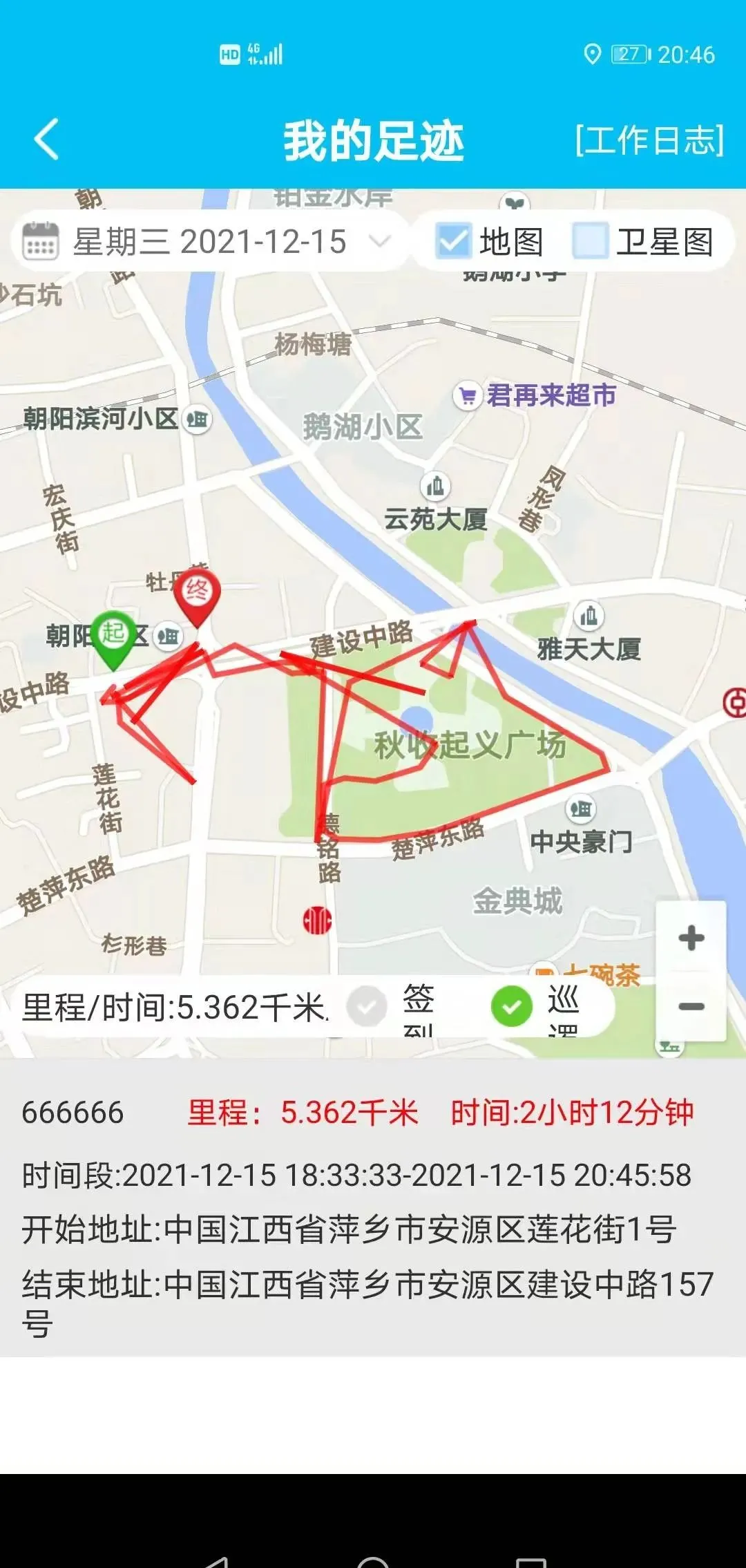Toggle the 签到 check-in option
Screen dimensions: 746x1568
tap(366, 1007)
